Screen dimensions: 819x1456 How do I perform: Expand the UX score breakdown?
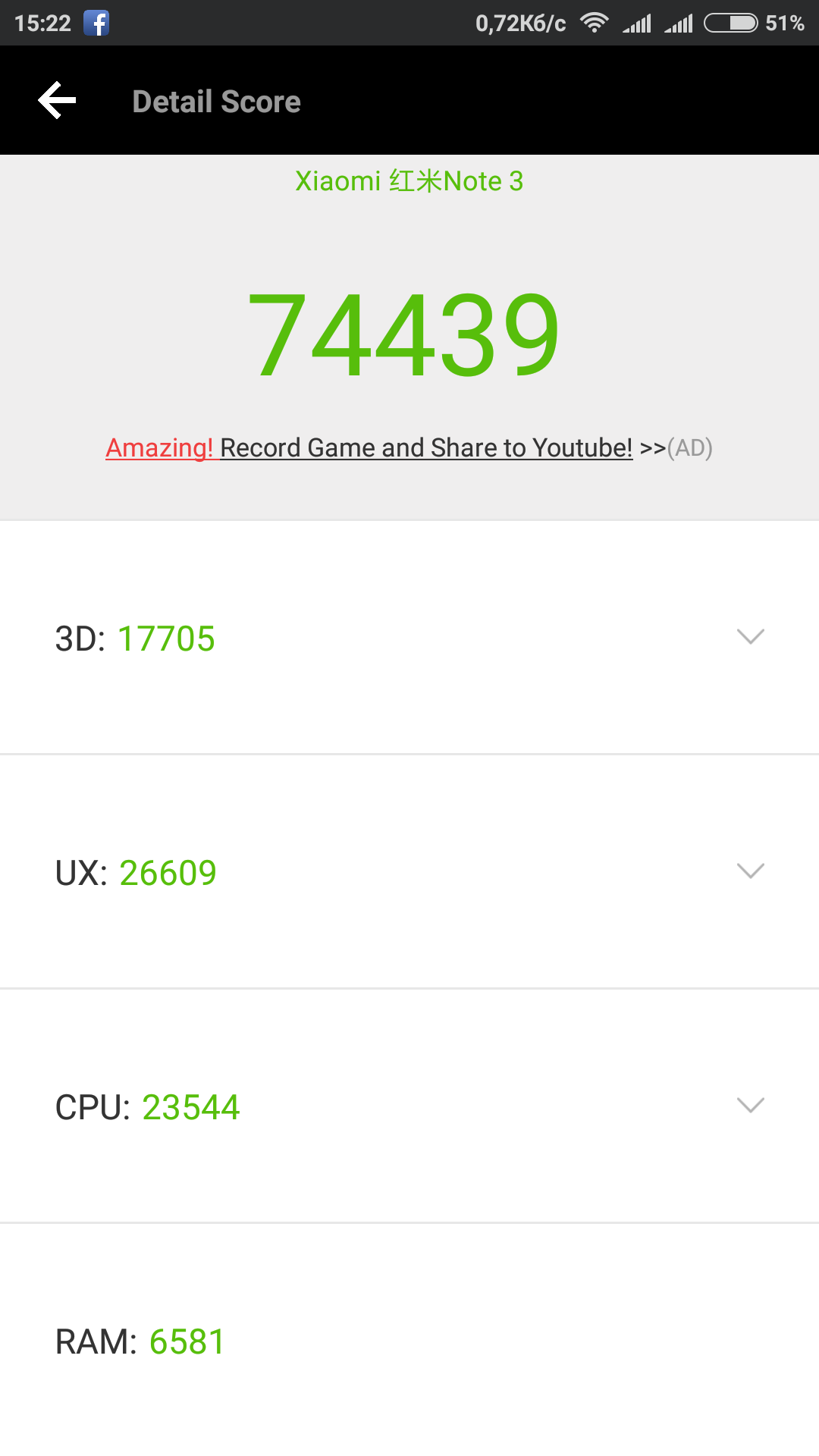(x=750, y=871)
